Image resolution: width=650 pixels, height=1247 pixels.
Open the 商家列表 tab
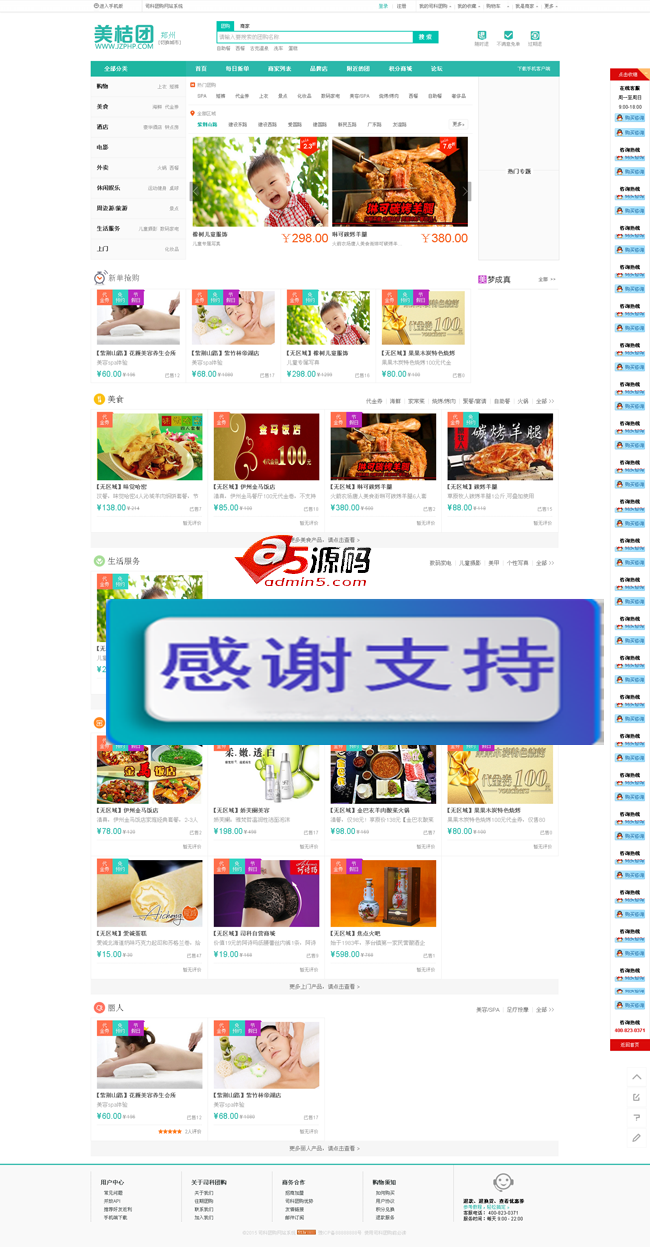pos(279,69)
